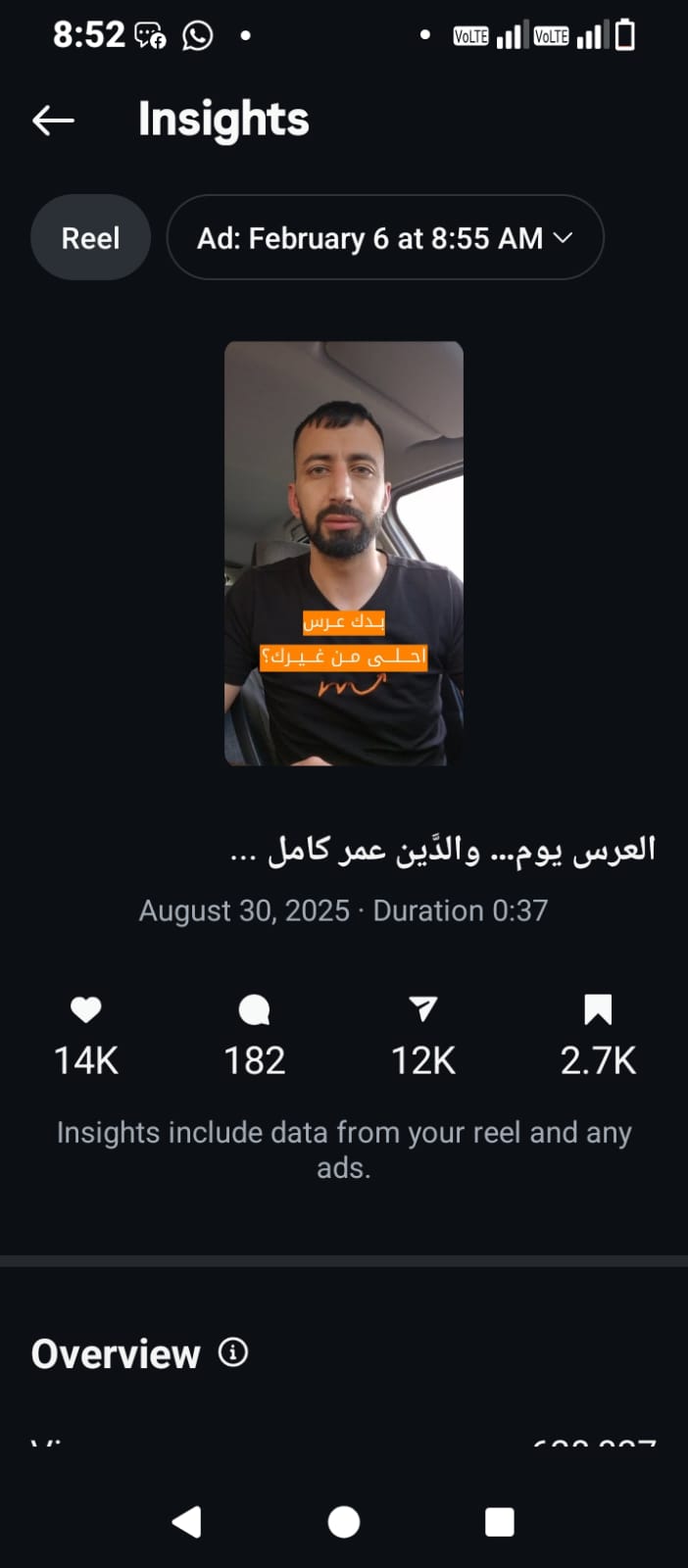688x1568 pixels.
Task: Open the reel thumbnail preview
Action: (x=343, y=554)
